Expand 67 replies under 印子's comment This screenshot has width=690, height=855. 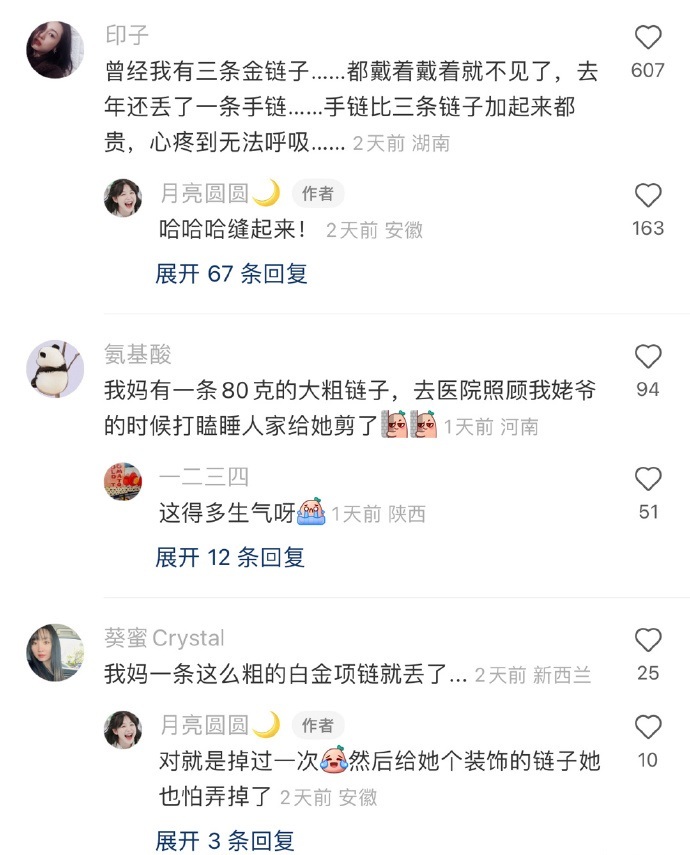click(x=231, y=273)
